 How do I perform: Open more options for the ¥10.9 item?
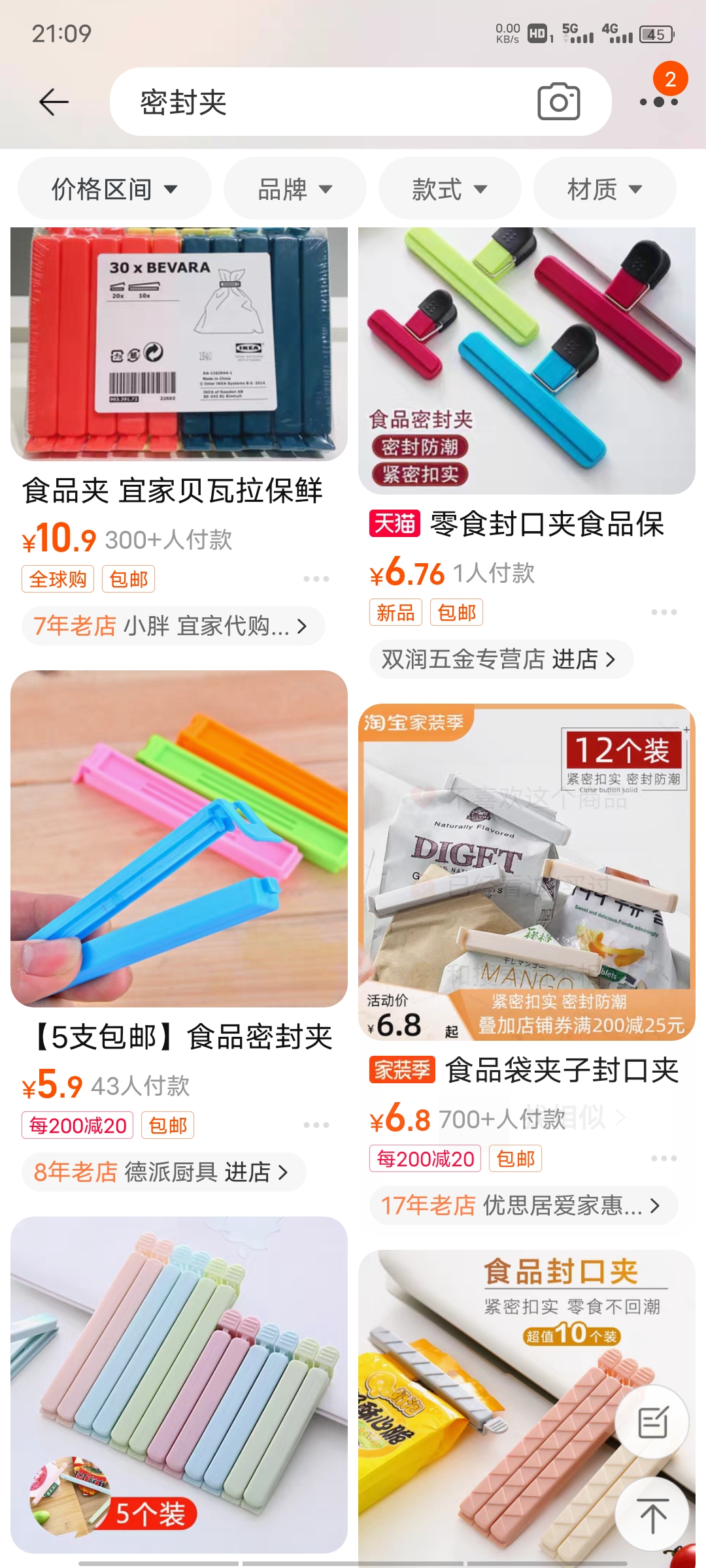pos(316,579)
